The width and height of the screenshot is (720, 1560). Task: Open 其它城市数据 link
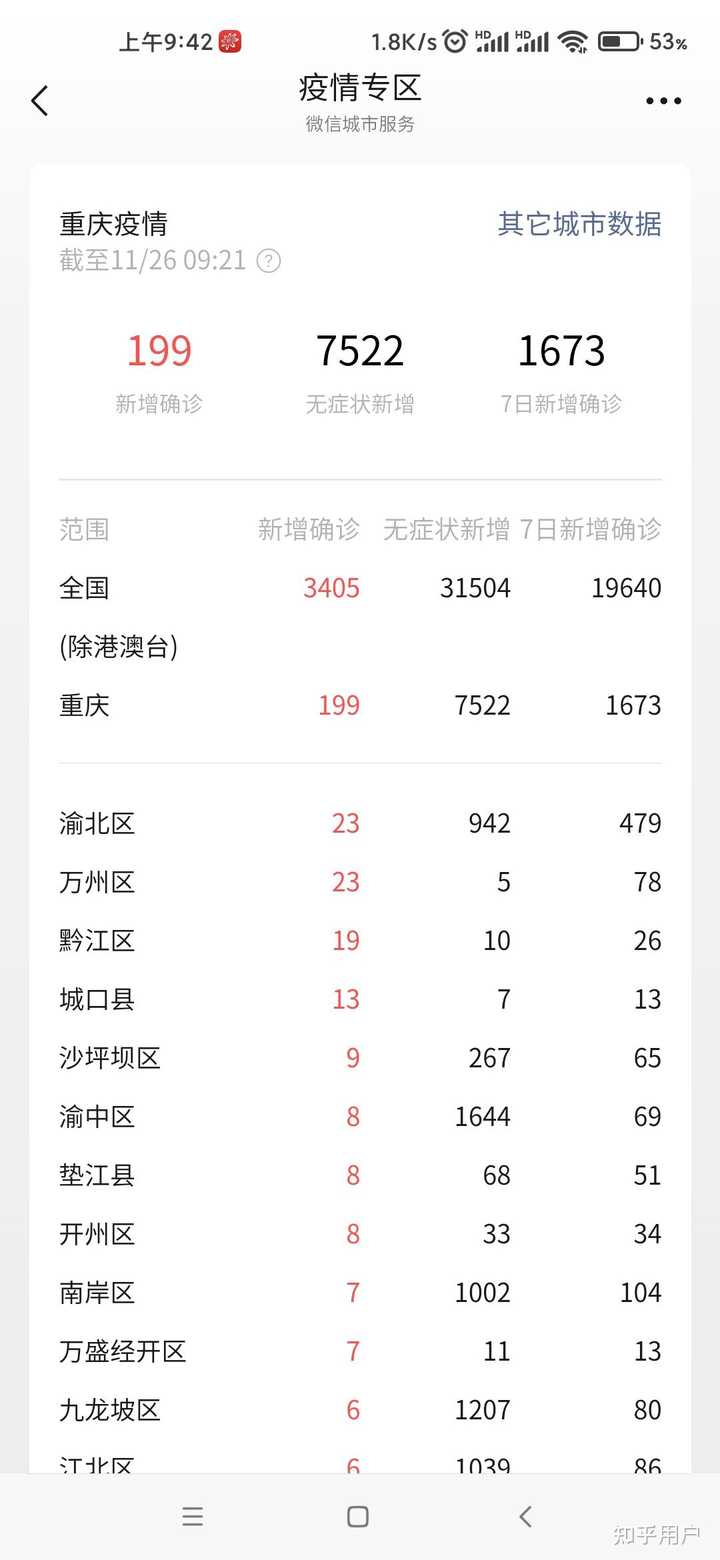click(579, 224)
